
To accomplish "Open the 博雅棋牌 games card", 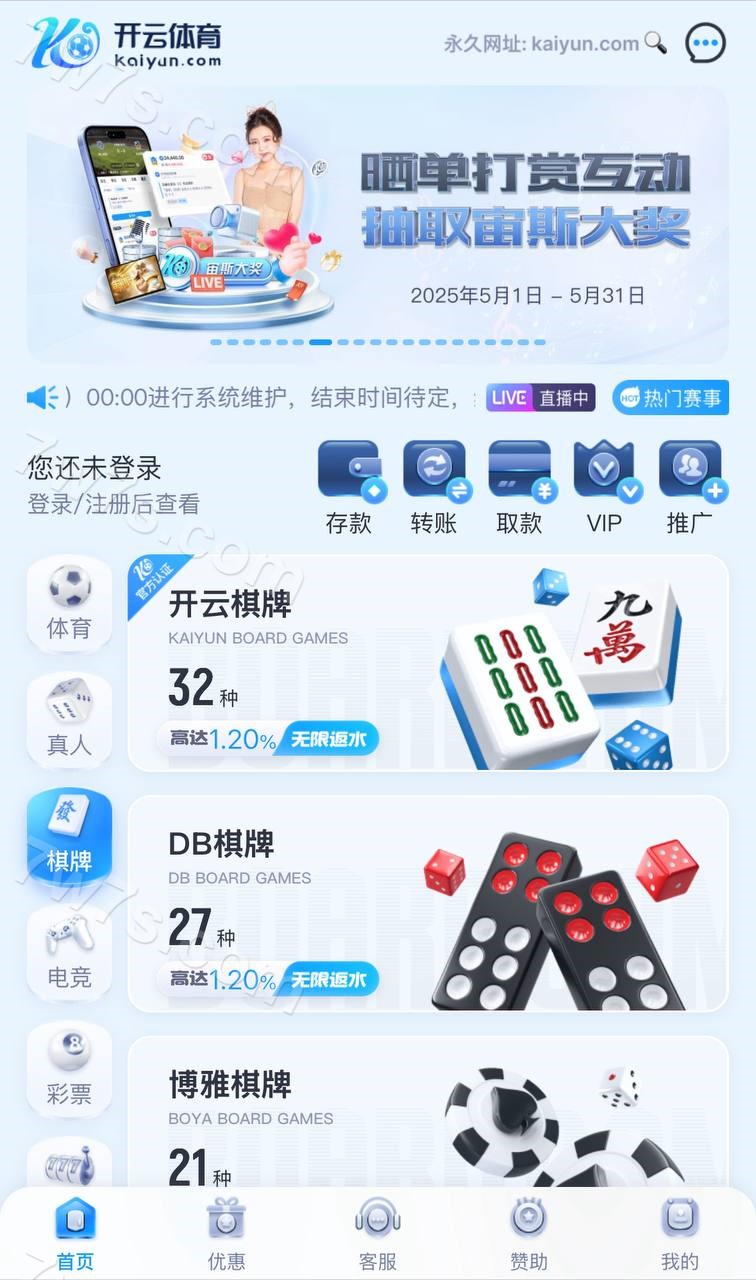I will (x=428, y=1110).
